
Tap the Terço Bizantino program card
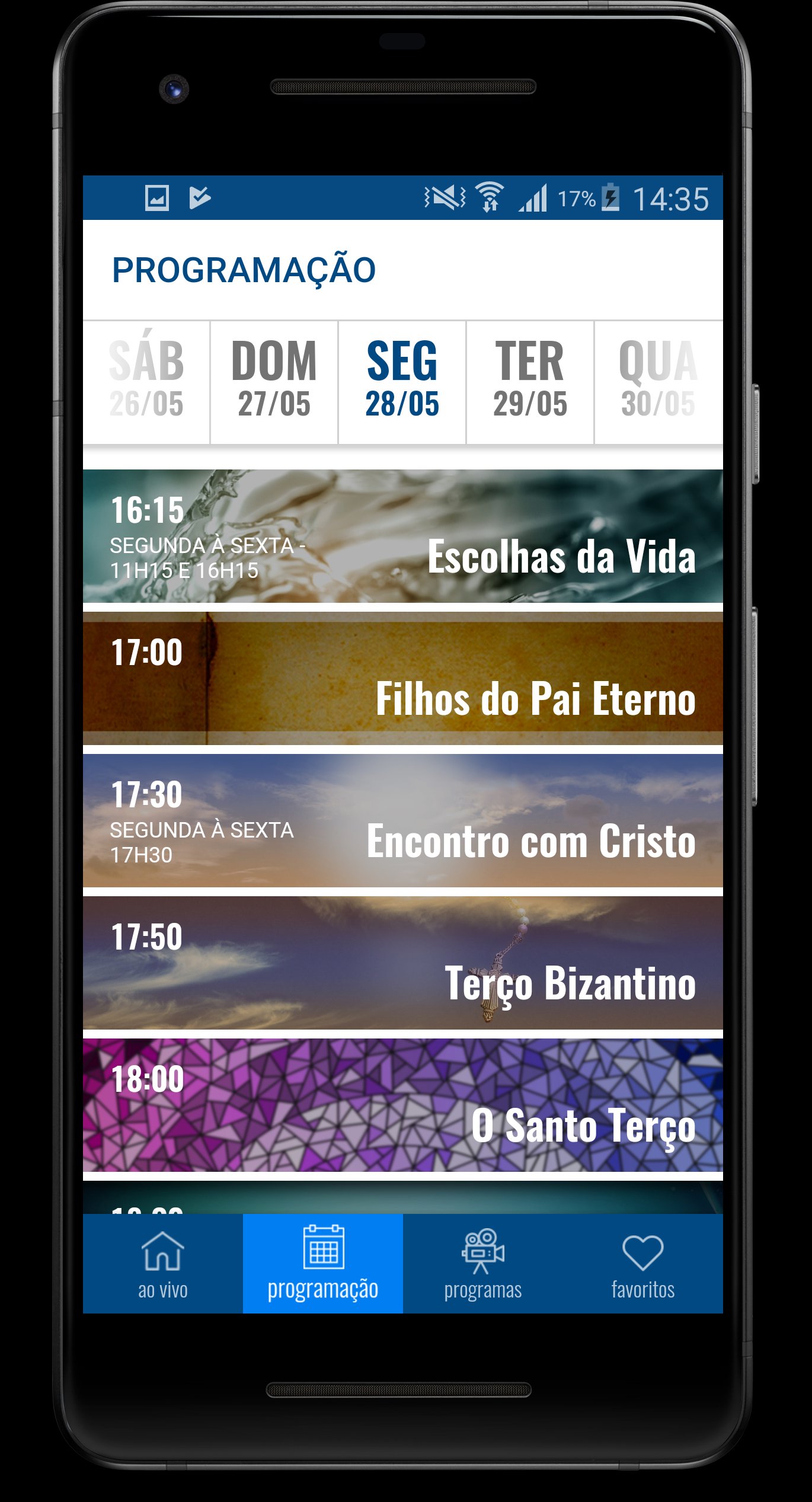point(403,963)
